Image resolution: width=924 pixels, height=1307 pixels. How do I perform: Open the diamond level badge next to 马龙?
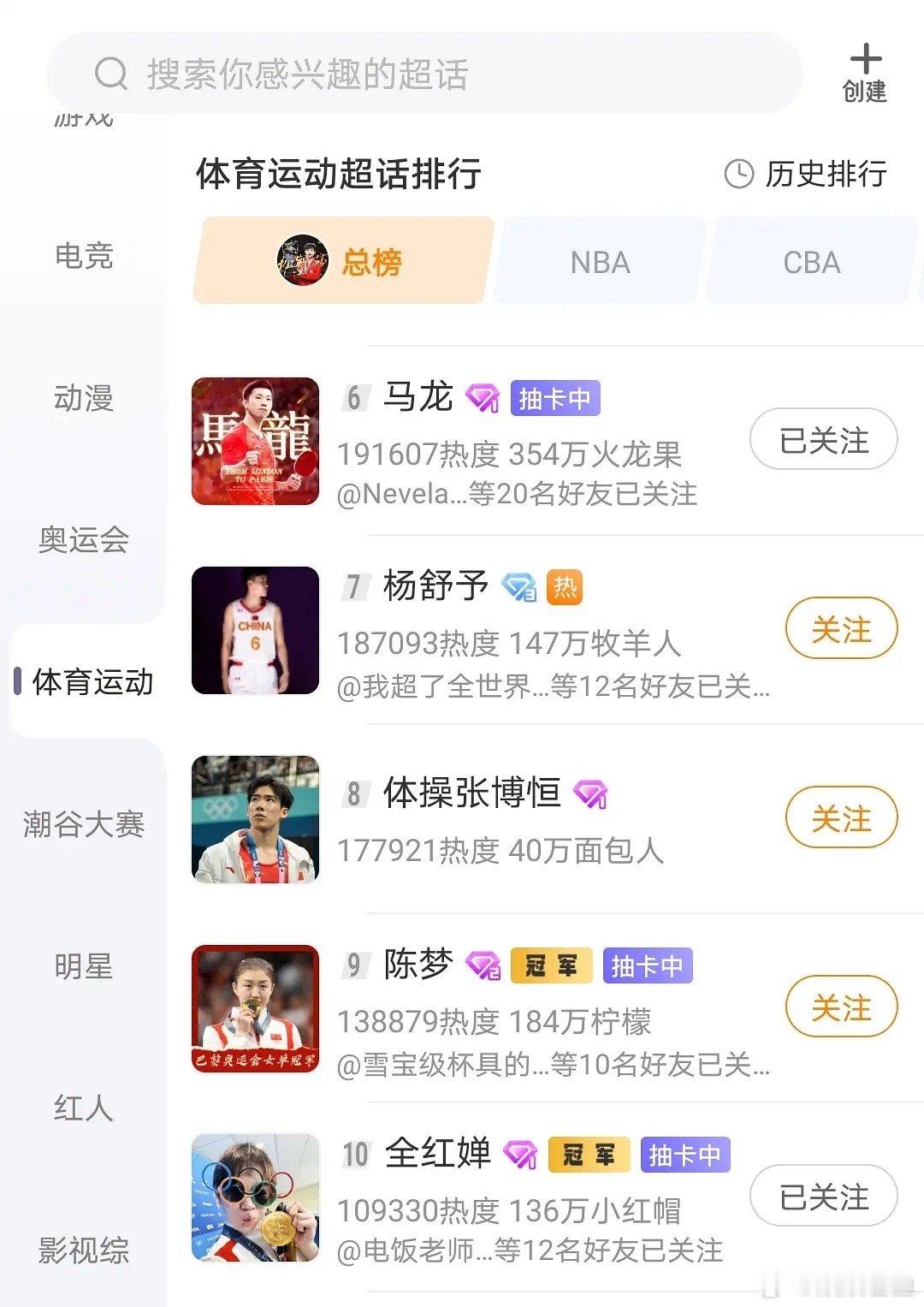482,396
